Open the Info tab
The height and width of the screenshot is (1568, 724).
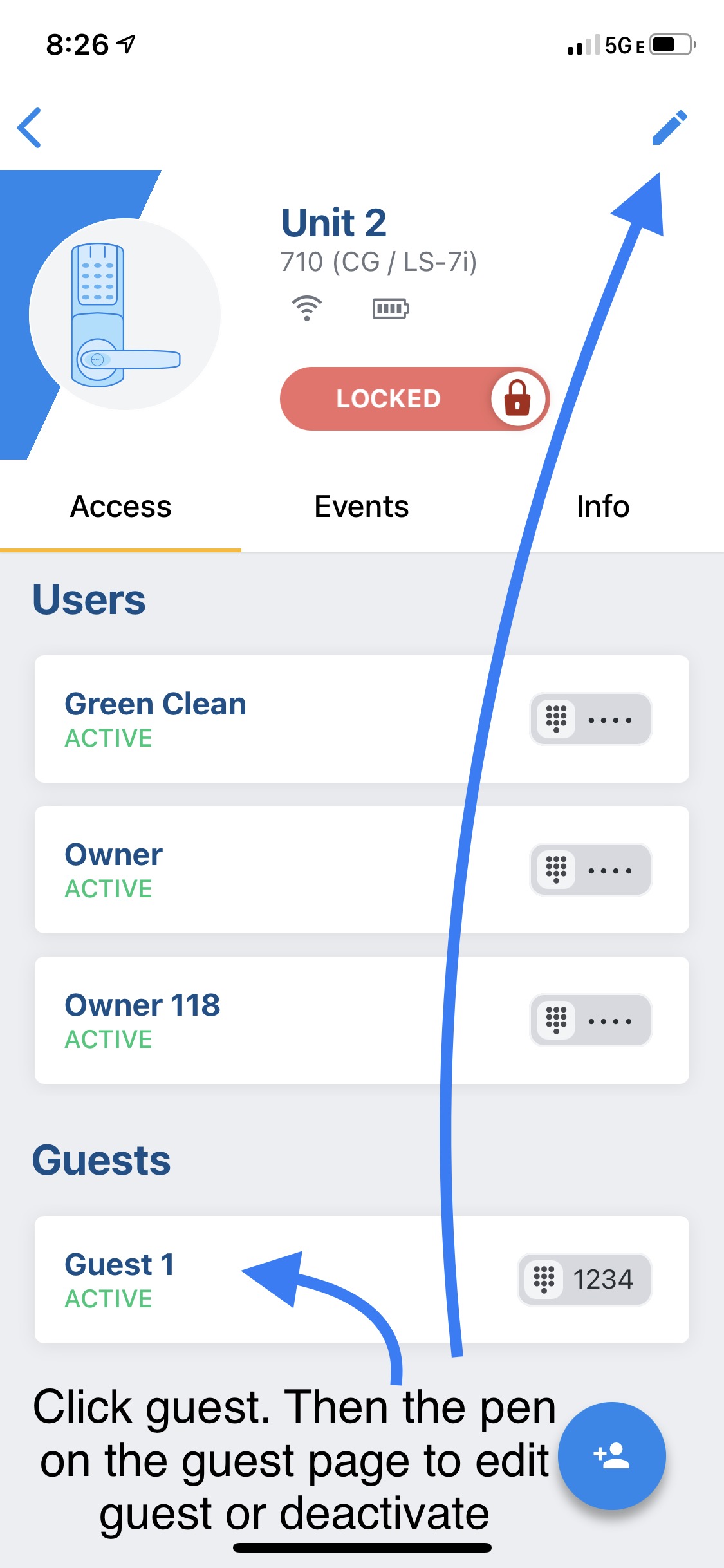pos(603,507)
